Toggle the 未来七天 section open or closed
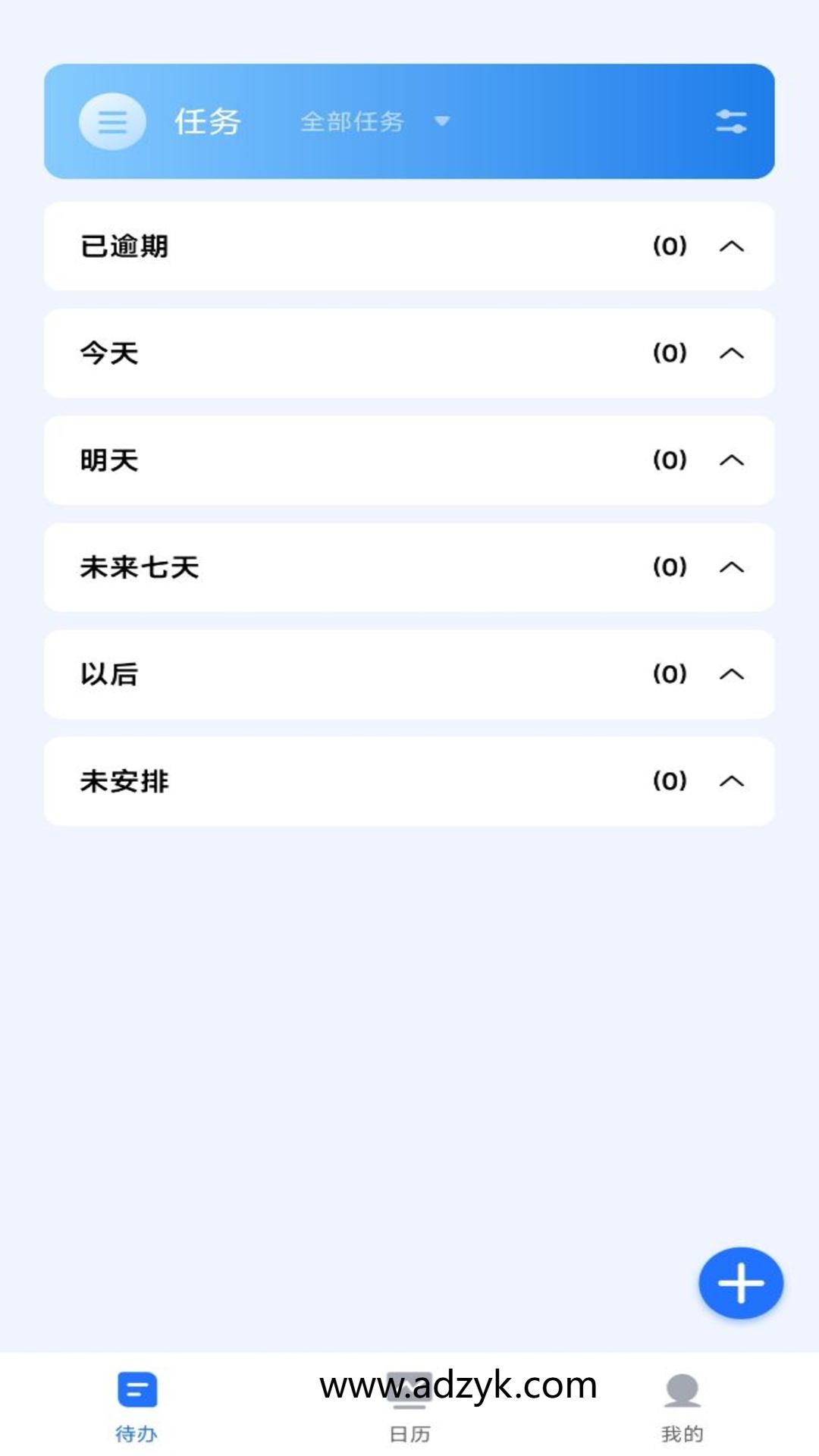The height and width of the screenshot is (1456, 819). tap(732, 567)
